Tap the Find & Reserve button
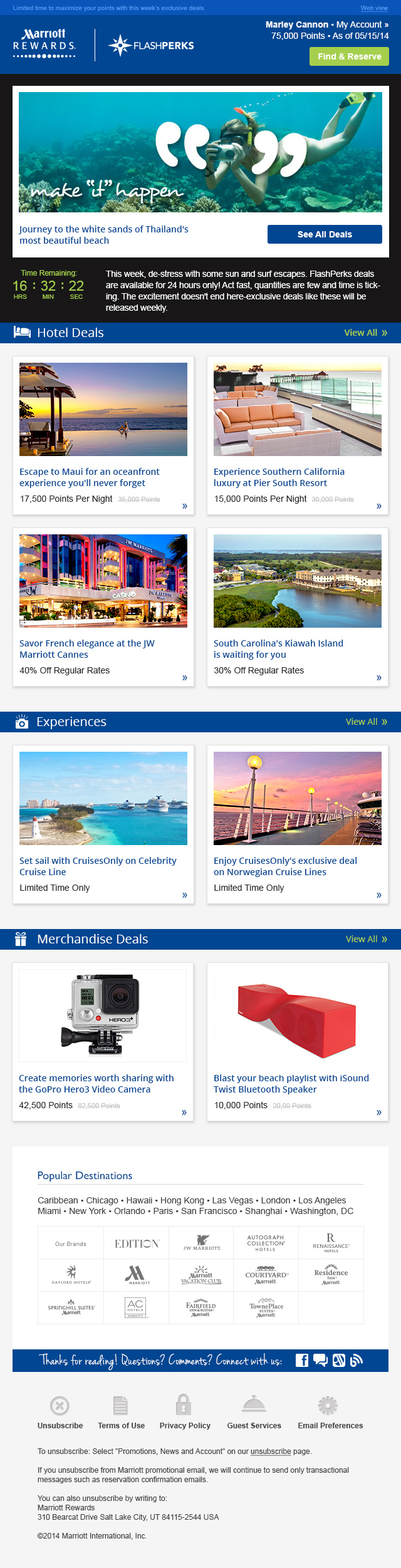 pos(349,56)
